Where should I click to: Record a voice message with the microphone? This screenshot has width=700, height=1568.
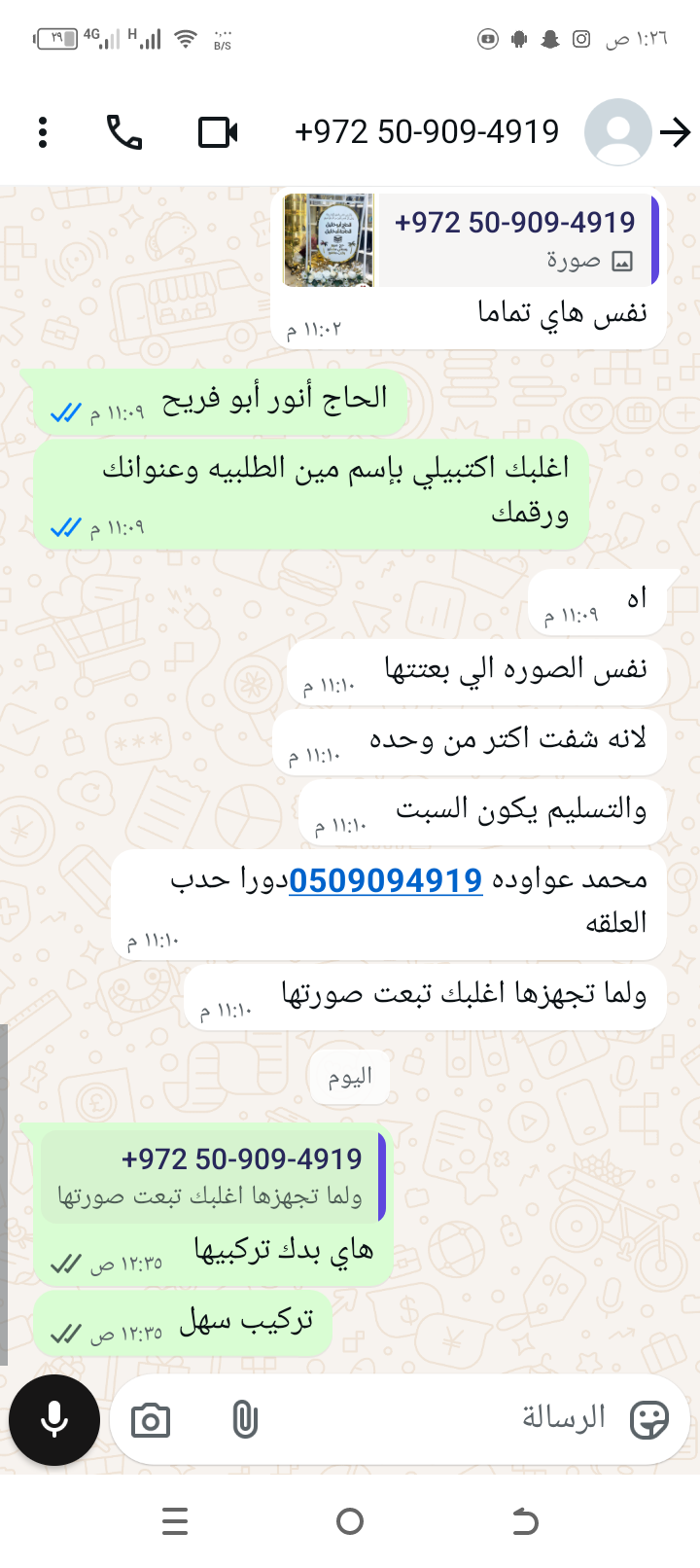(54, 1420)
